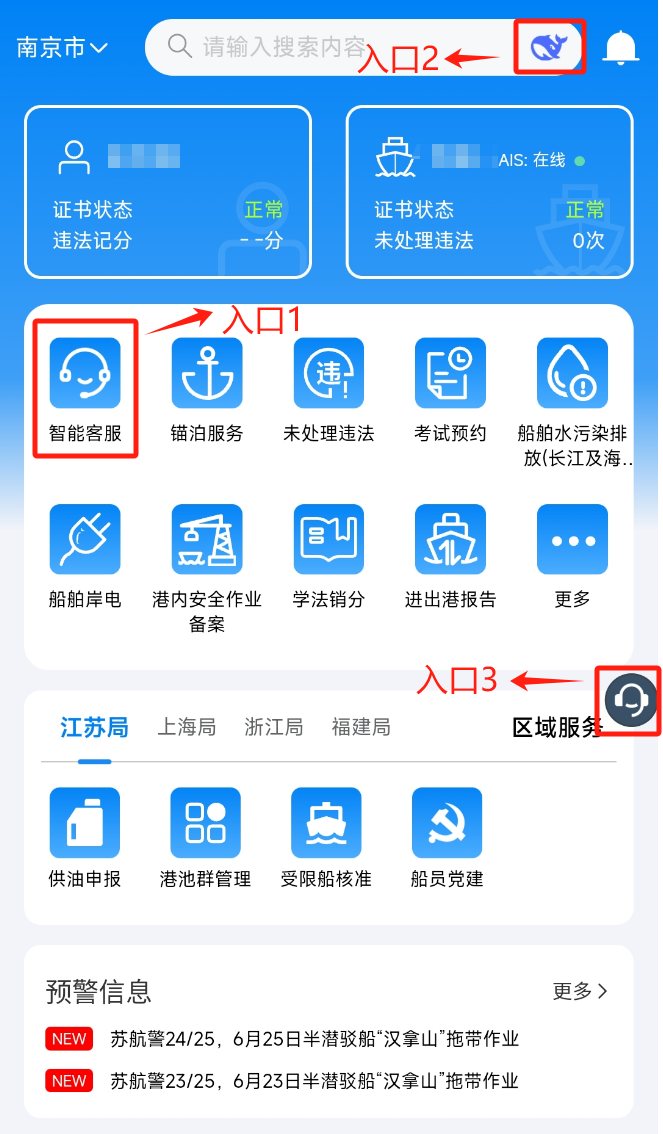Open the floating customer service headset button
The height and width of the screenshot is (1134, 663).
coord(631,698)
